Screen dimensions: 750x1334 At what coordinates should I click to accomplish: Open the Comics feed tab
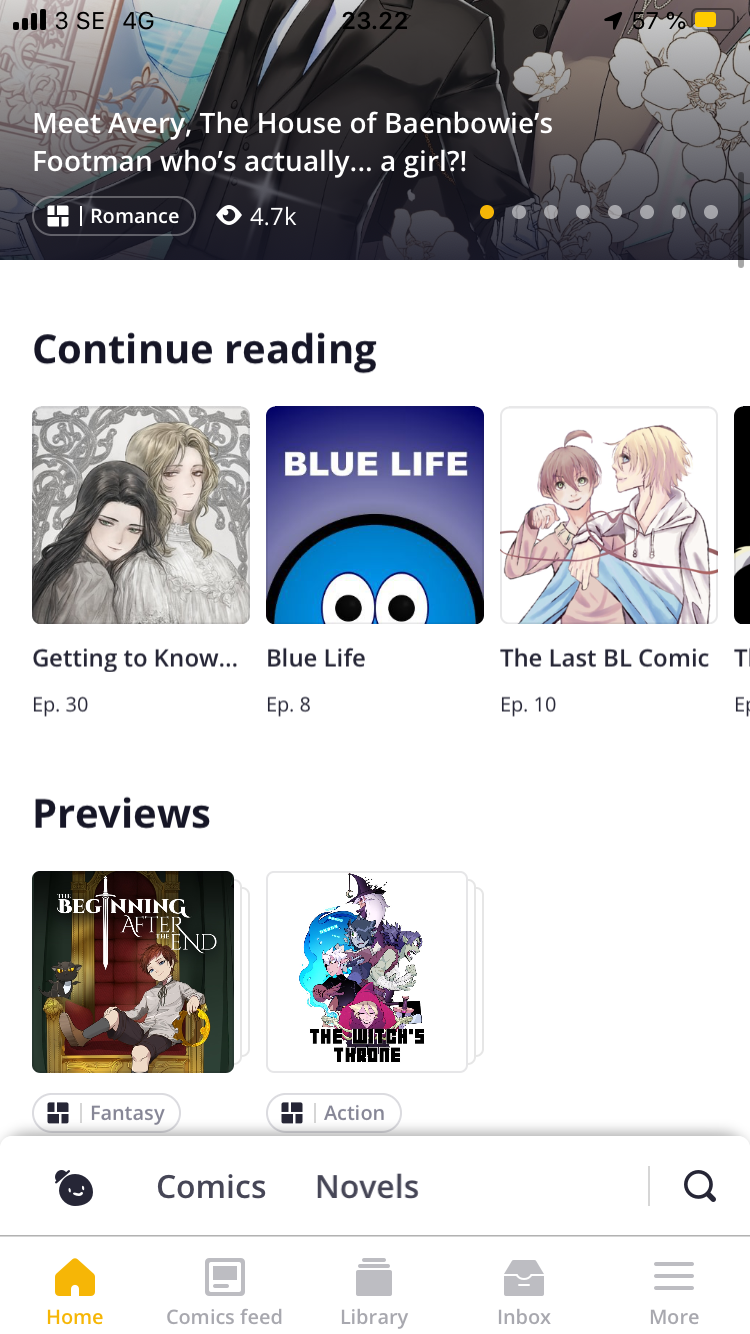[224, 1291]
